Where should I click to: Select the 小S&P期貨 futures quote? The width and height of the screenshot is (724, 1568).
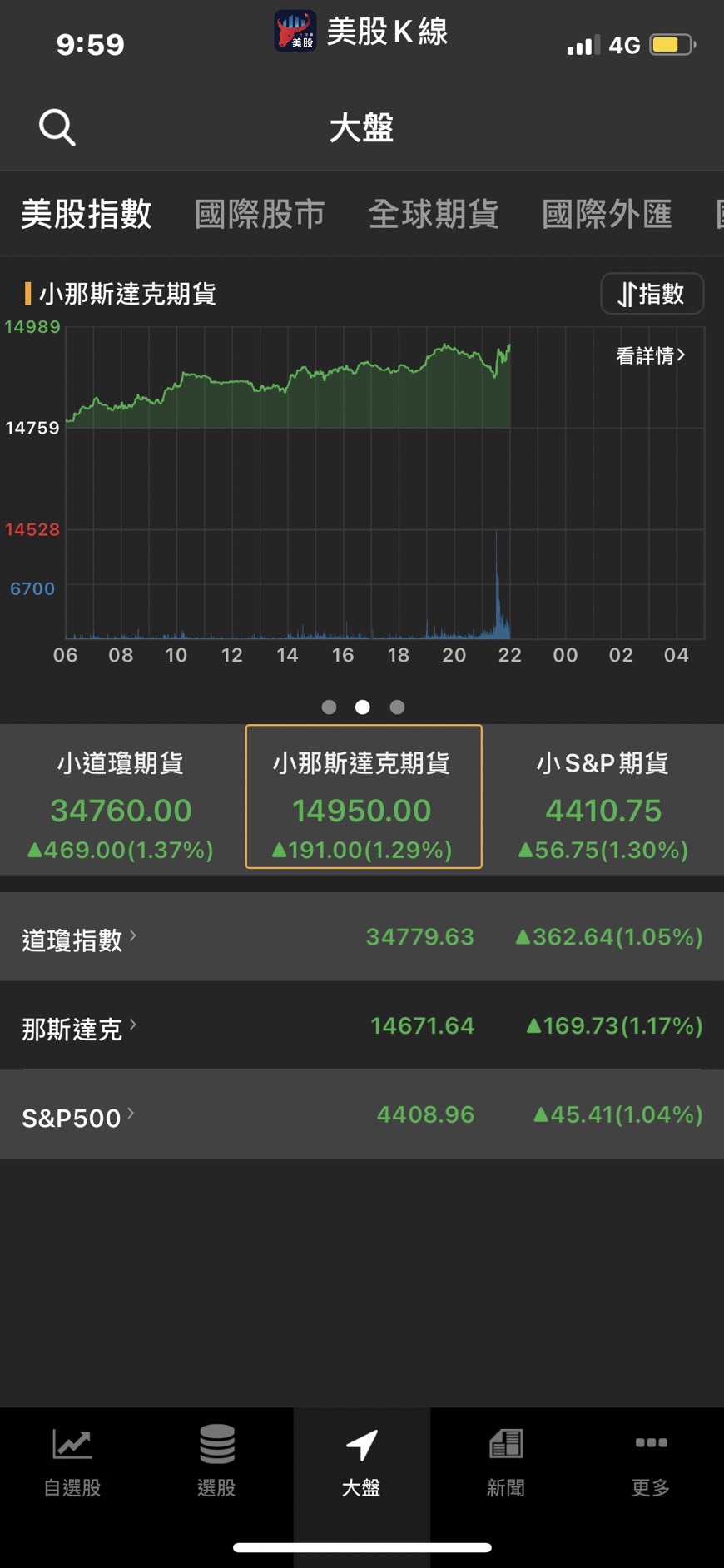603,799
